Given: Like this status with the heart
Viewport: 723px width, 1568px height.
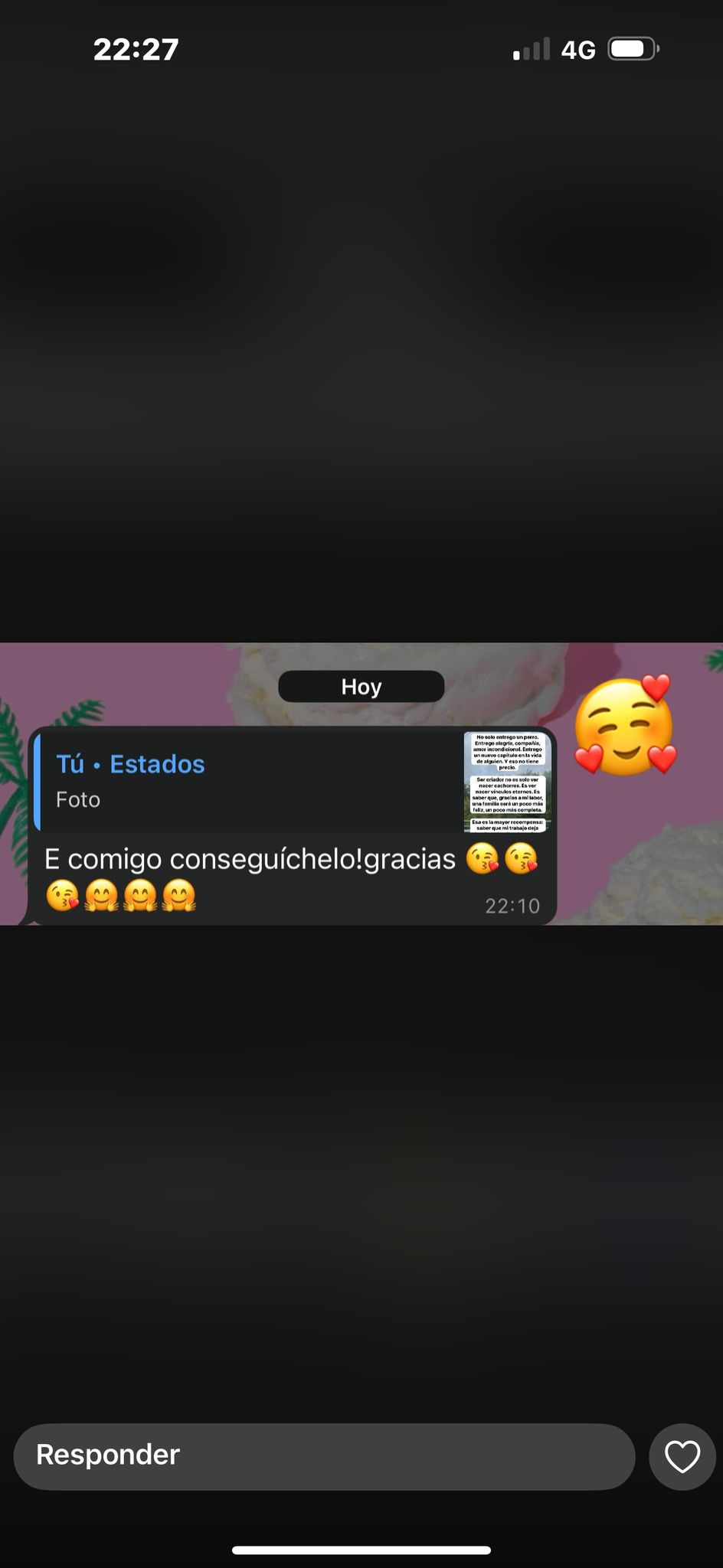Looking at the screenshot, I should [682, 1456].
